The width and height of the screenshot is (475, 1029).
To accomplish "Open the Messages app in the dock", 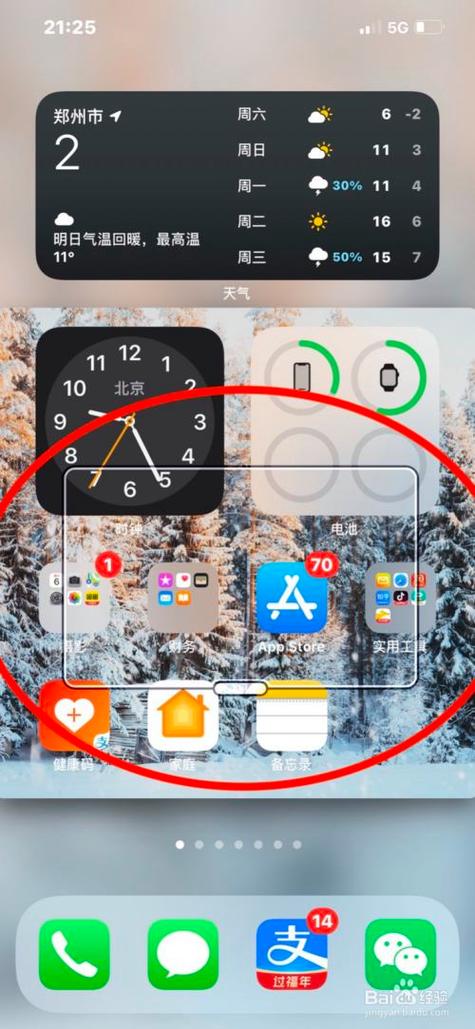I will (x=183, y=954).
